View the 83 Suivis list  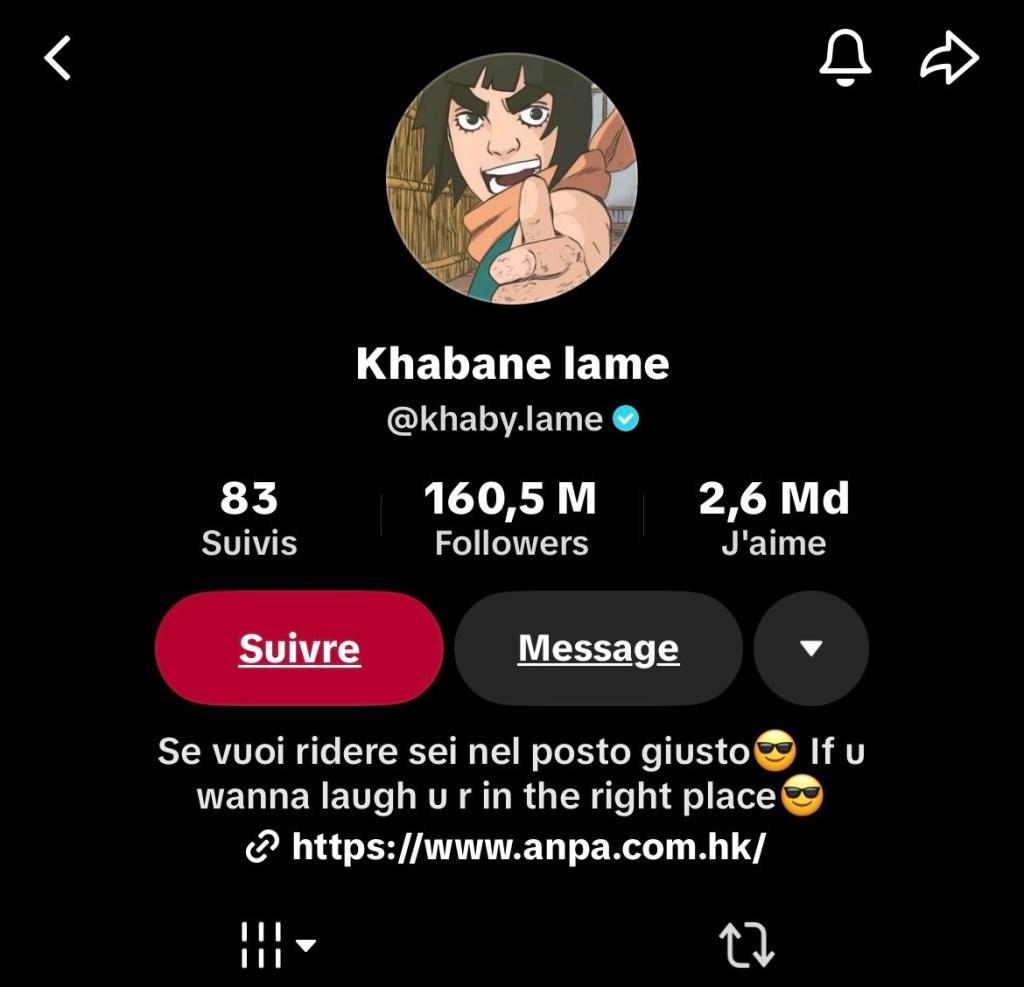249,518
